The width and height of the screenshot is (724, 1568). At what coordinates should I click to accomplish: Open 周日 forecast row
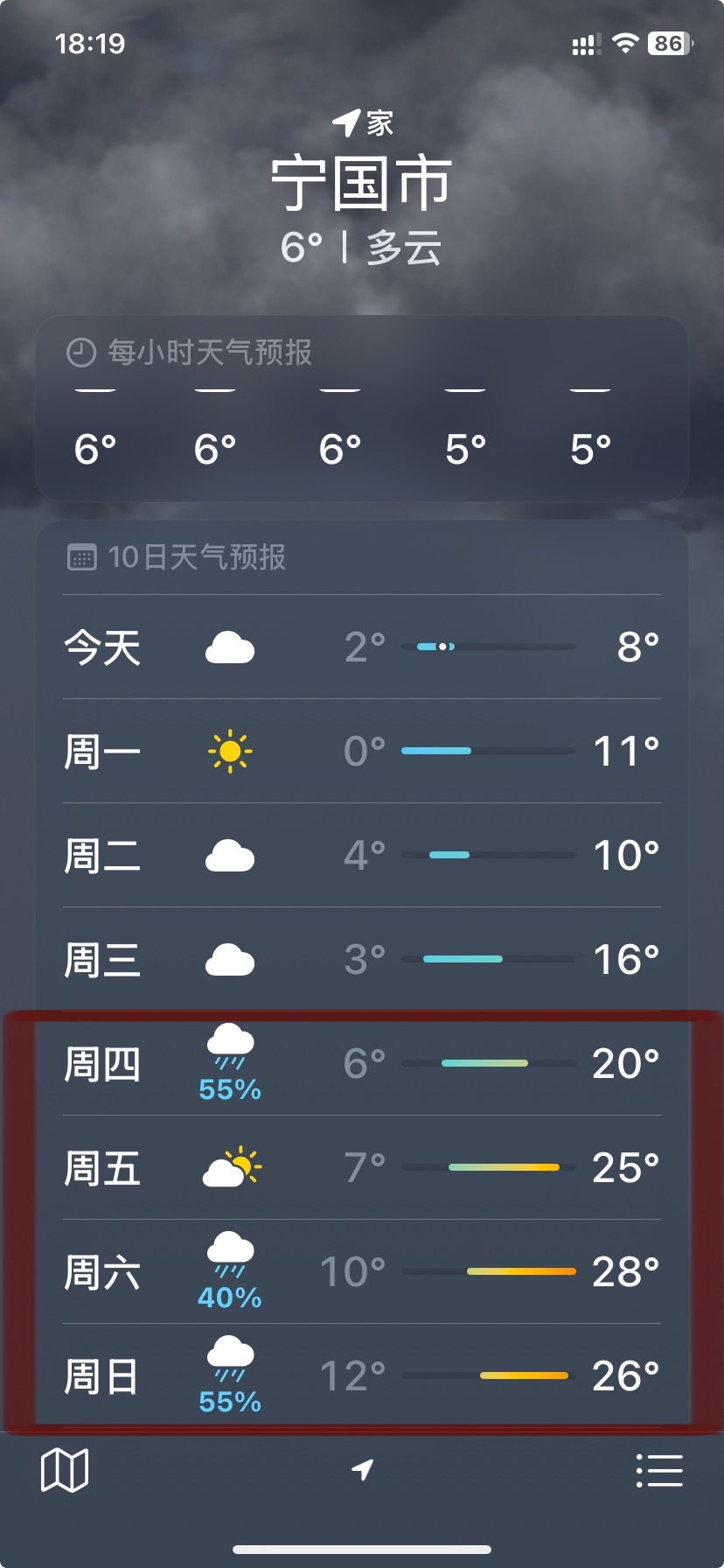pyautogui.click(x=362, y=1376)
